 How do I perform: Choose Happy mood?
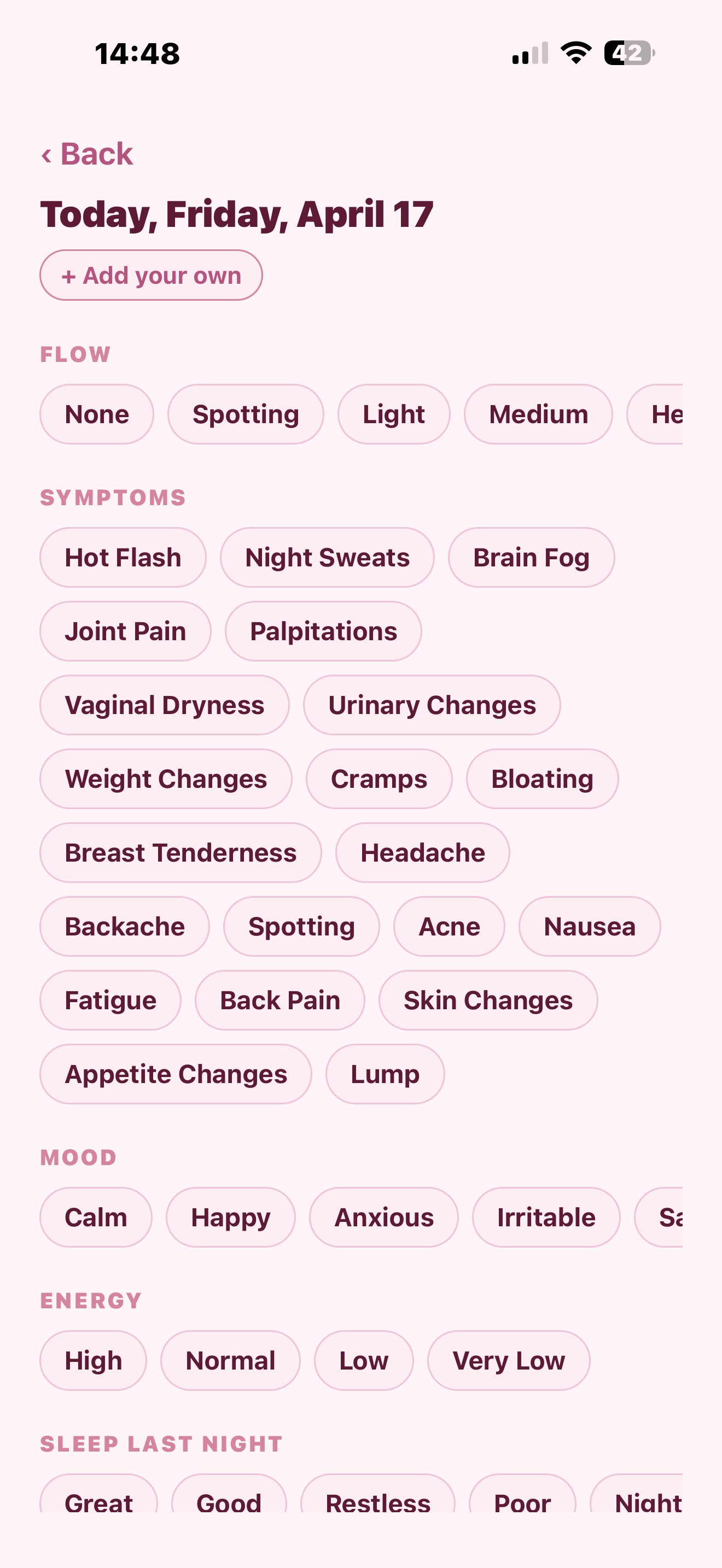pos(230,1217)
